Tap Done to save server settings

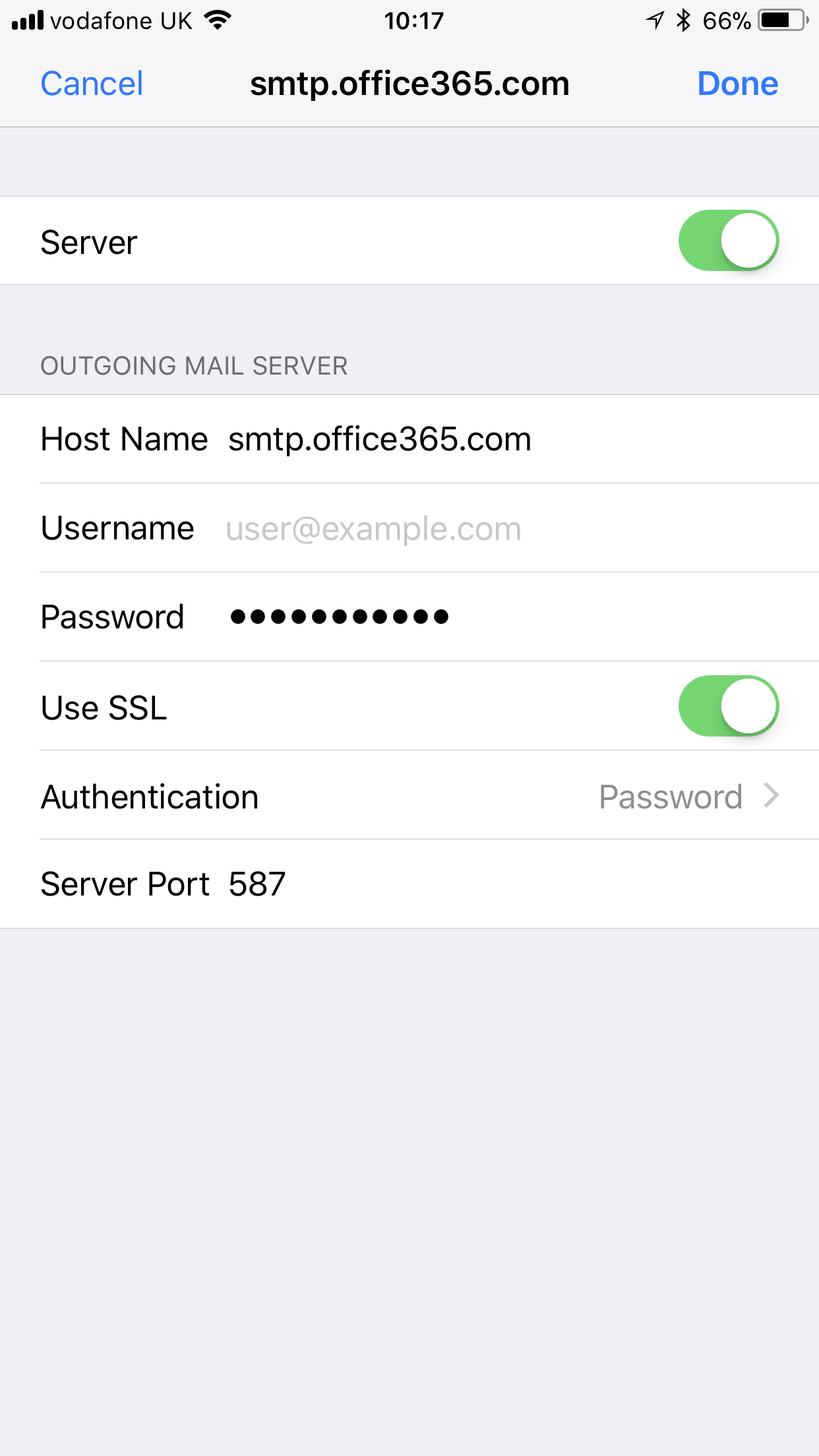tap(737, 84)
